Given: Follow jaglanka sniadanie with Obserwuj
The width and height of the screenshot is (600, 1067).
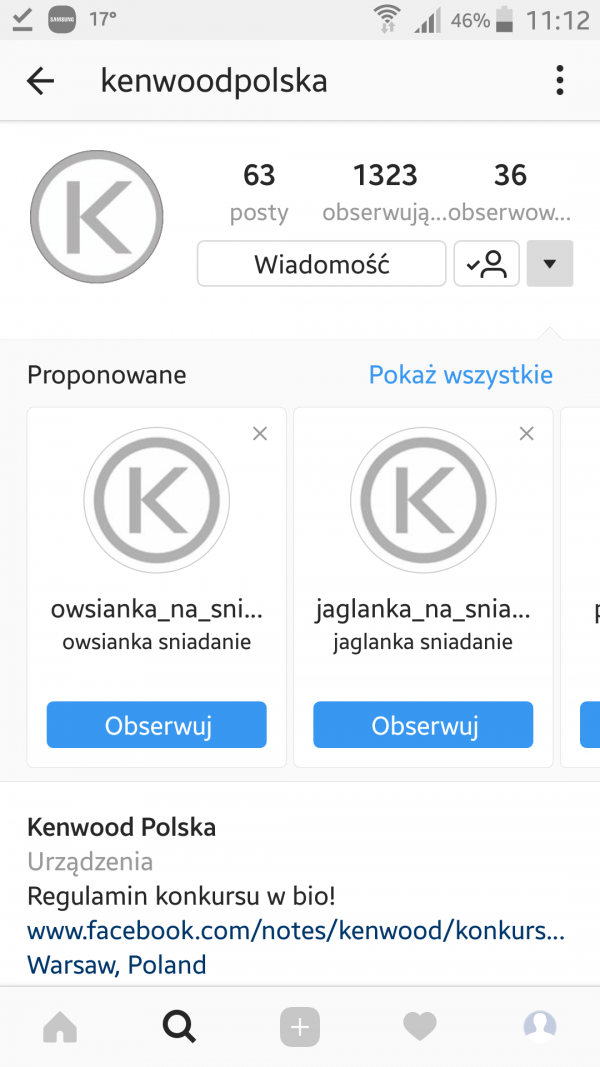Looking at the screenshot, I should pos(423,725).
